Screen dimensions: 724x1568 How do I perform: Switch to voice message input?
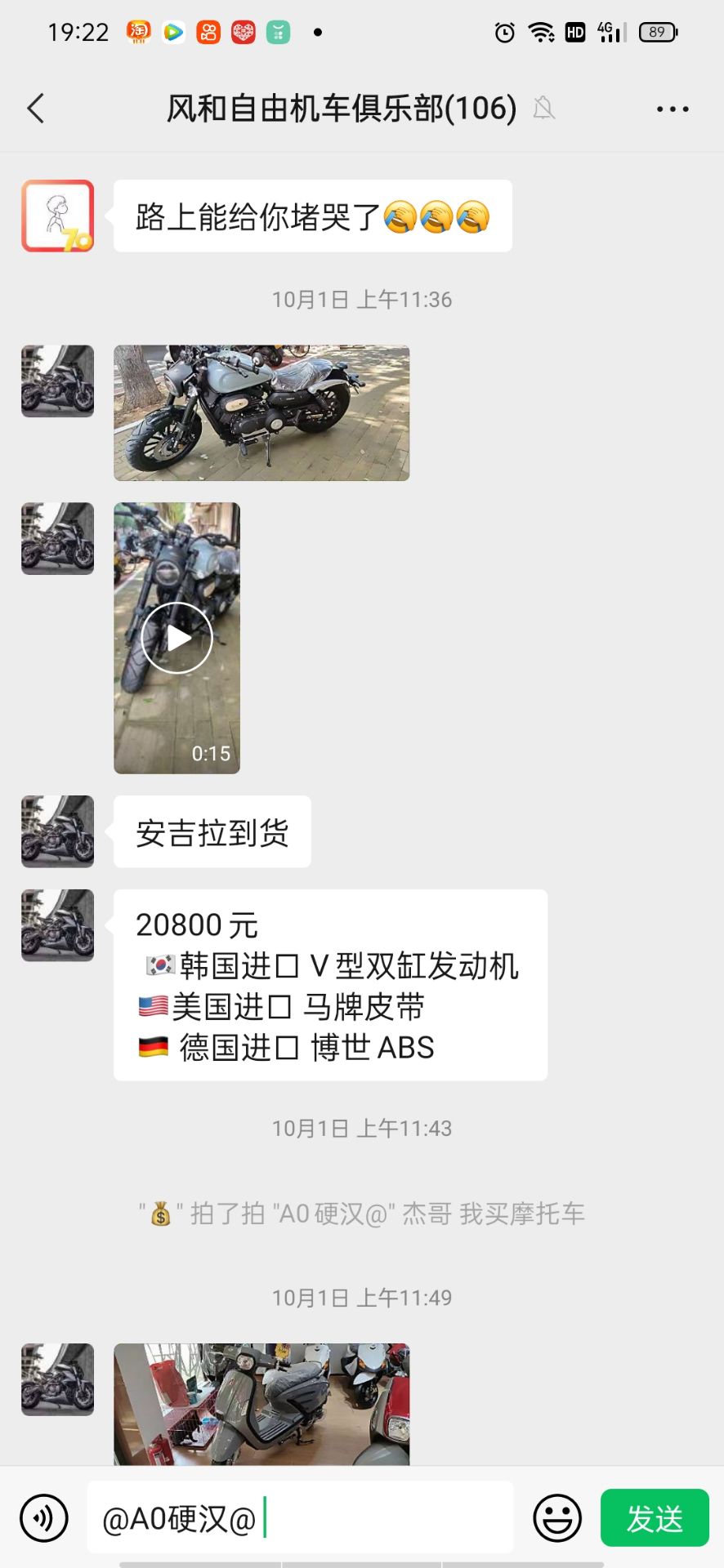point(44,1518)
